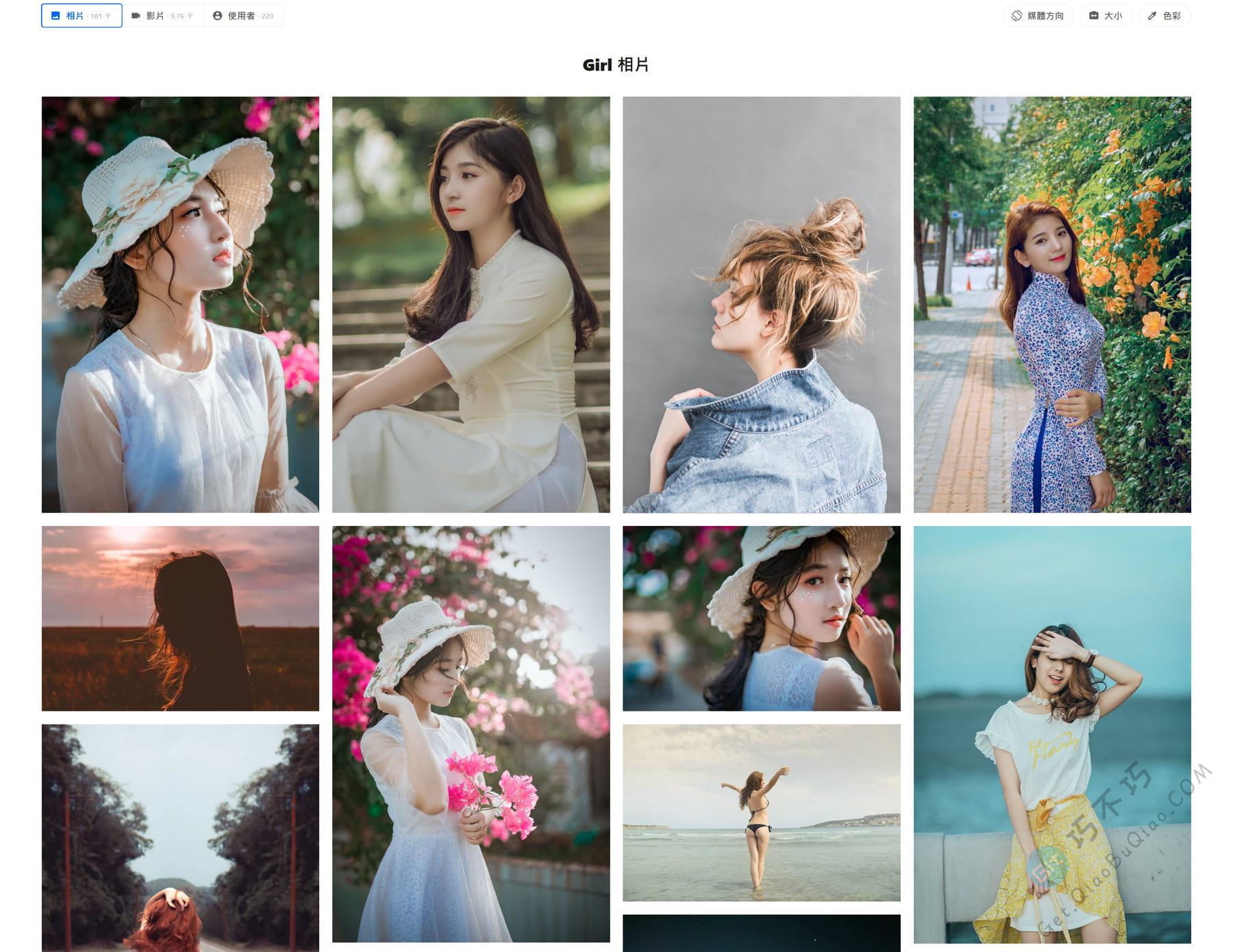Open the sunset silhouette photo
The image size is (1233, 952).
(x=180, y=618)
